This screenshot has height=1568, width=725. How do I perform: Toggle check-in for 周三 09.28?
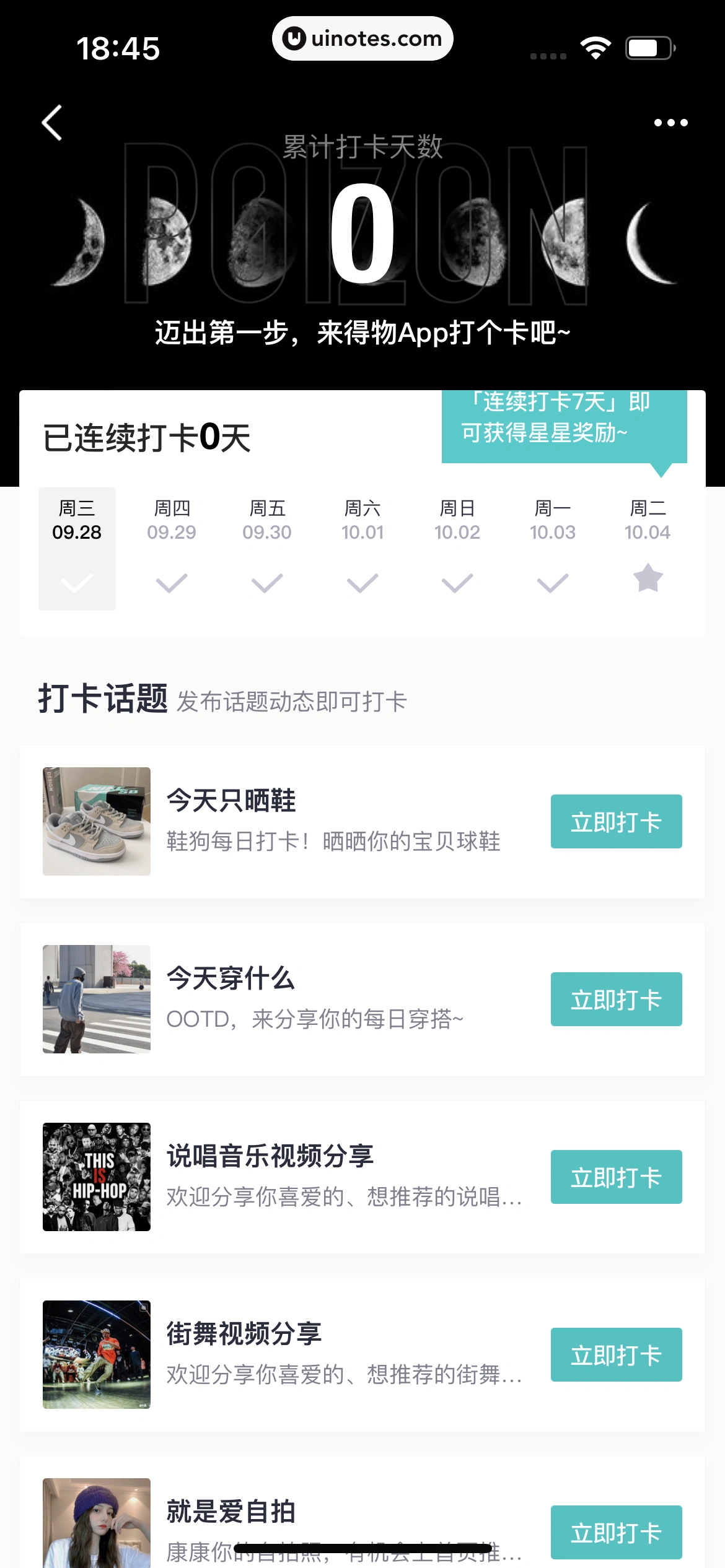76,581
